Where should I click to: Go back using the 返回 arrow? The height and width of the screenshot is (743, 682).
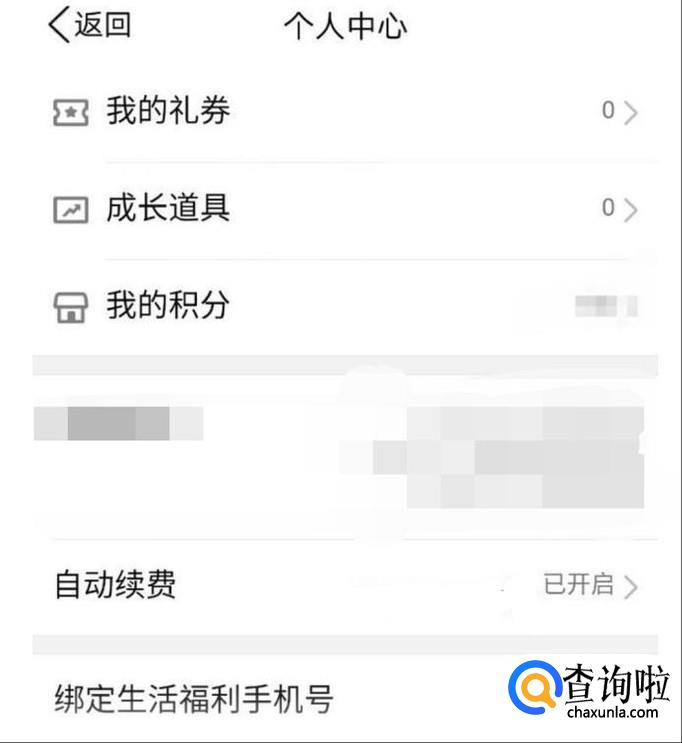pos(88,26)
